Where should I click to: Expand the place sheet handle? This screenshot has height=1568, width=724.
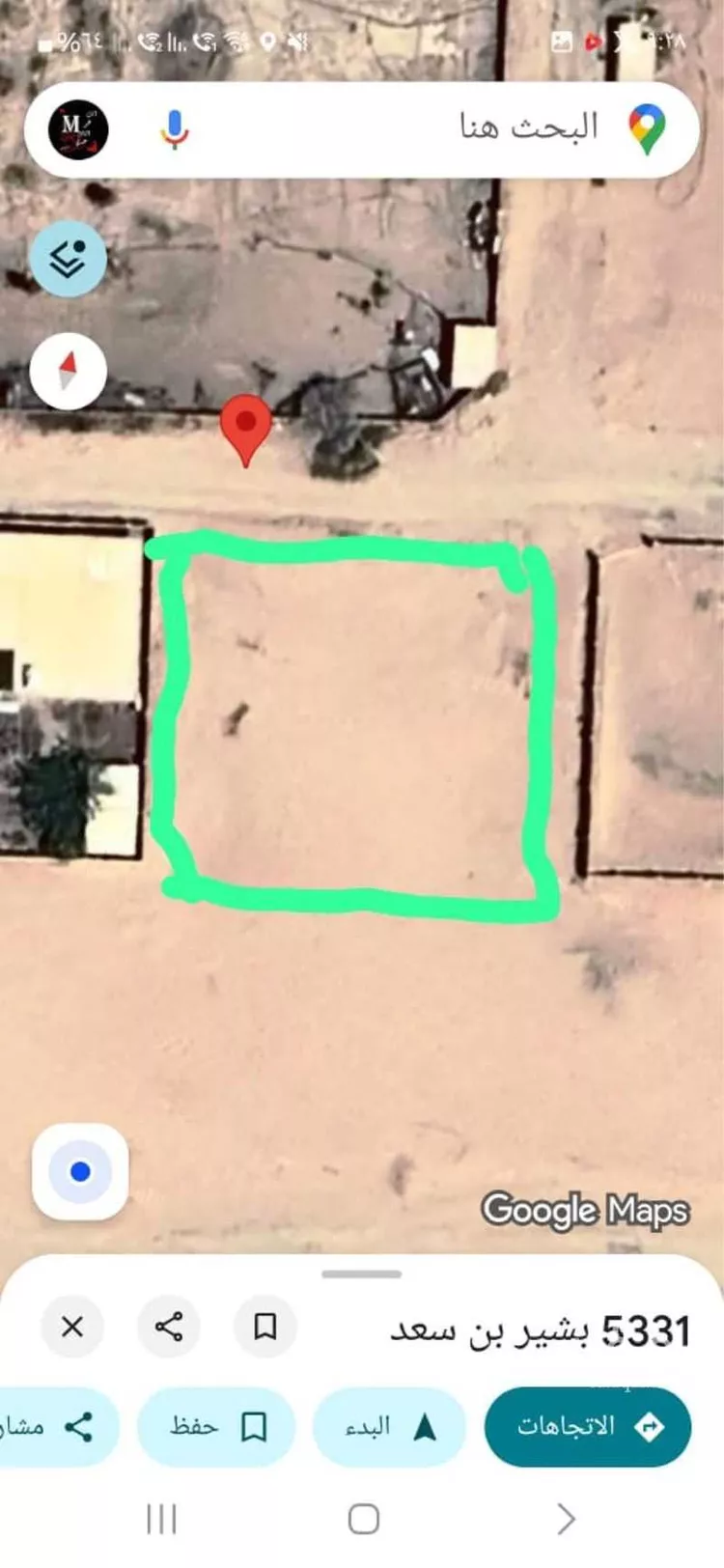click(x=362, y=1274)
